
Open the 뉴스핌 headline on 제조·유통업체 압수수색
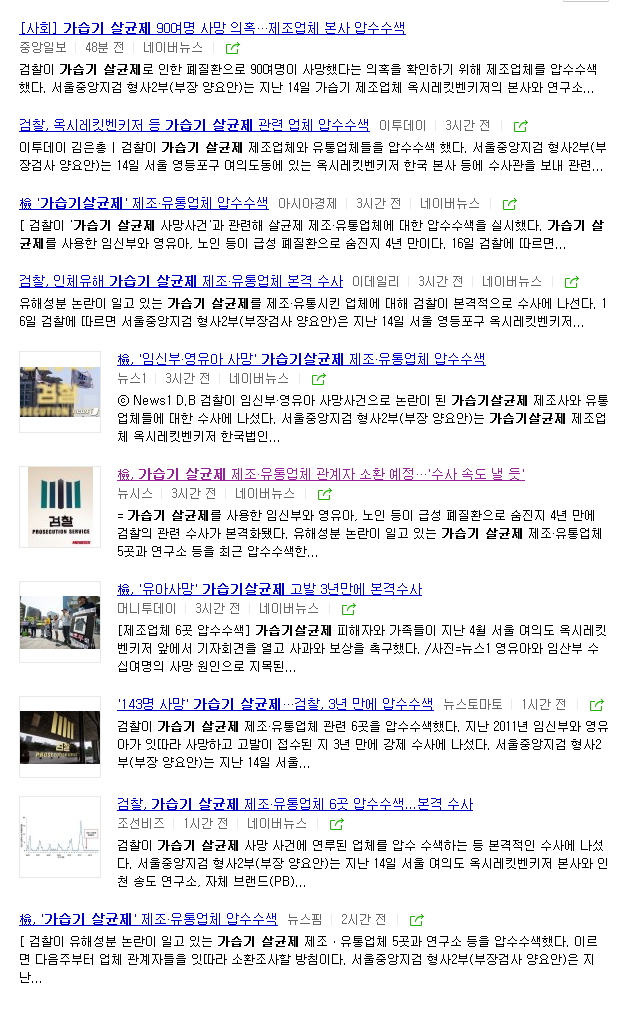coord(148,918)
